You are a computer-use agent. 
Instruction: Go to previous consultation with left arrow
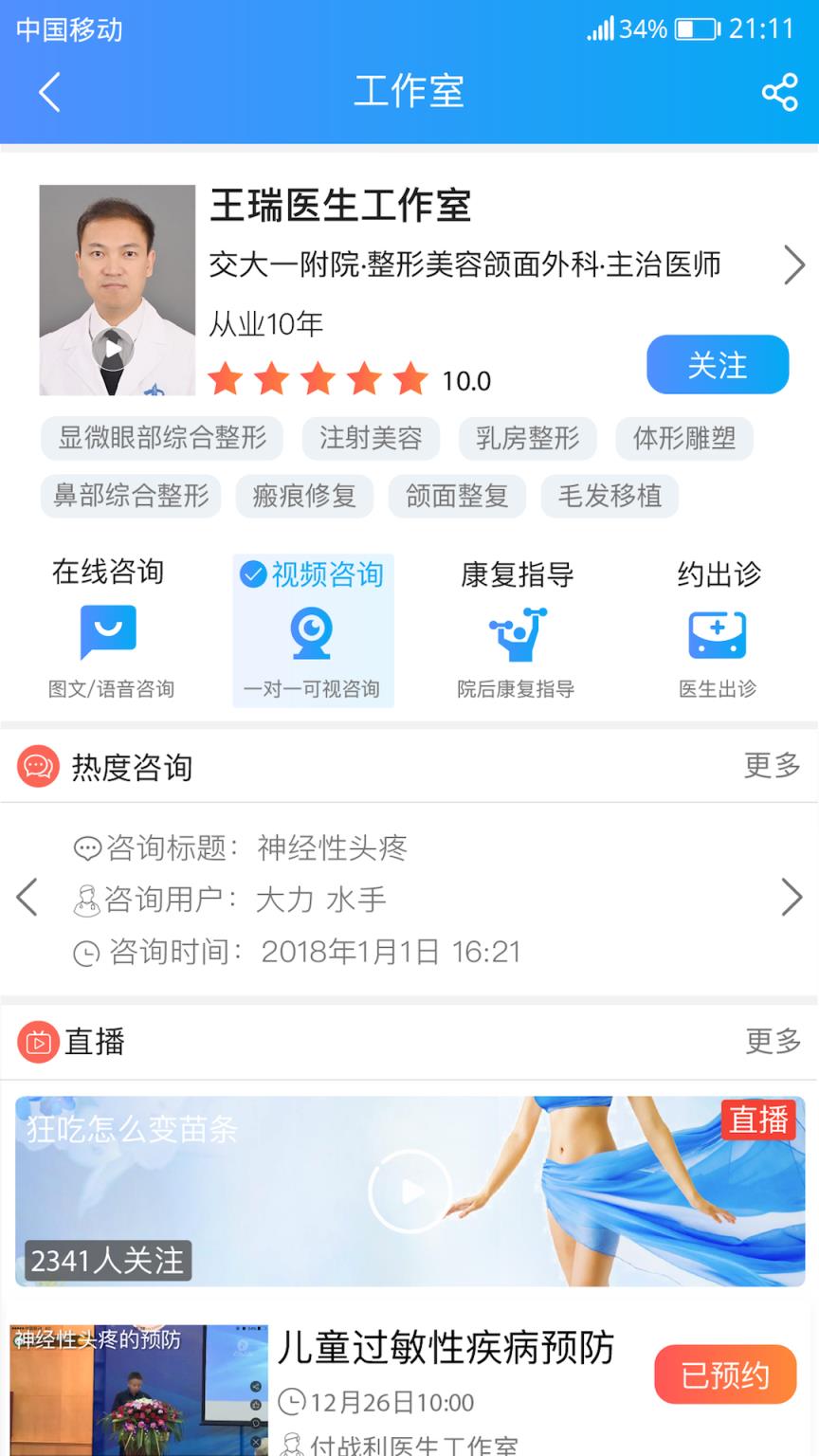click(x=25, y=899)
